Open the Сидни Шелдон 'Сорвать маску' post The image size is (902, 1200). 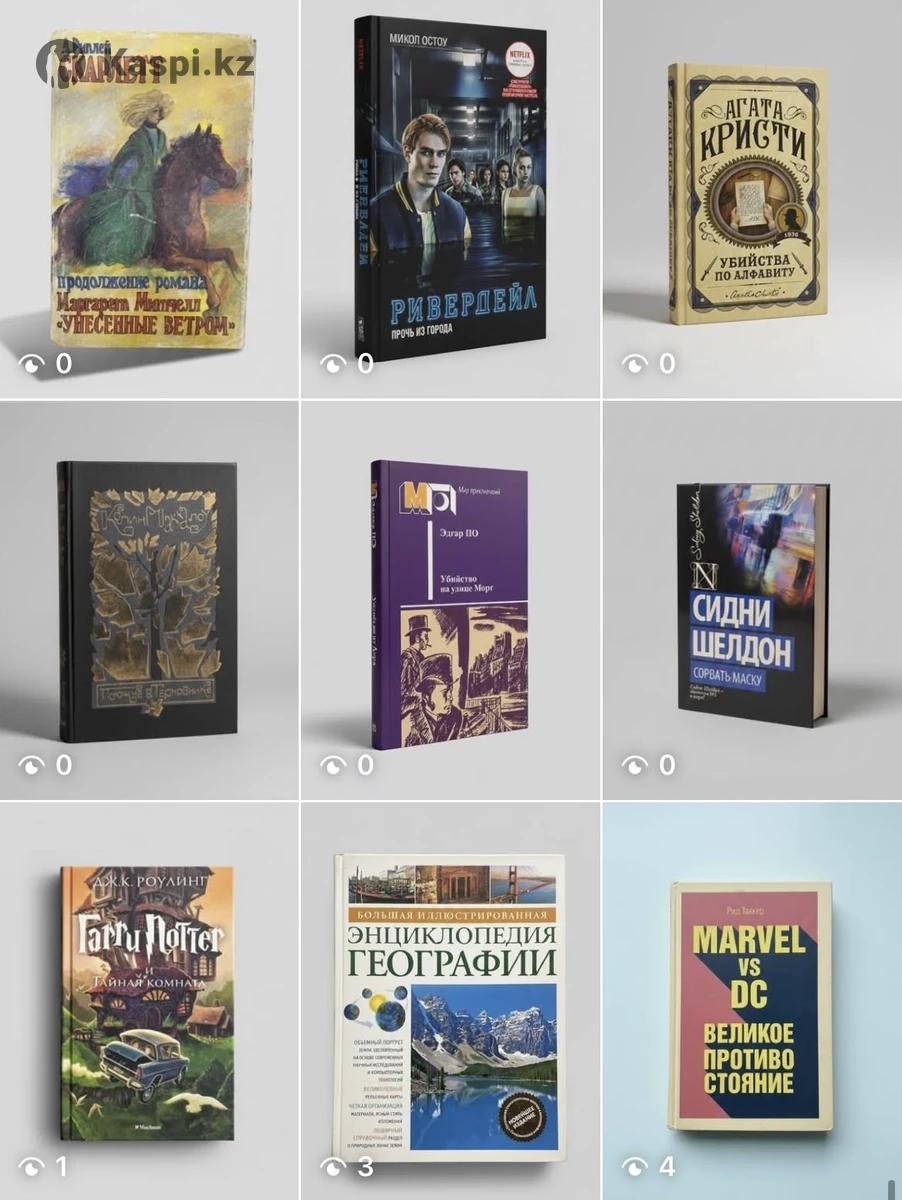coord(752,600)
